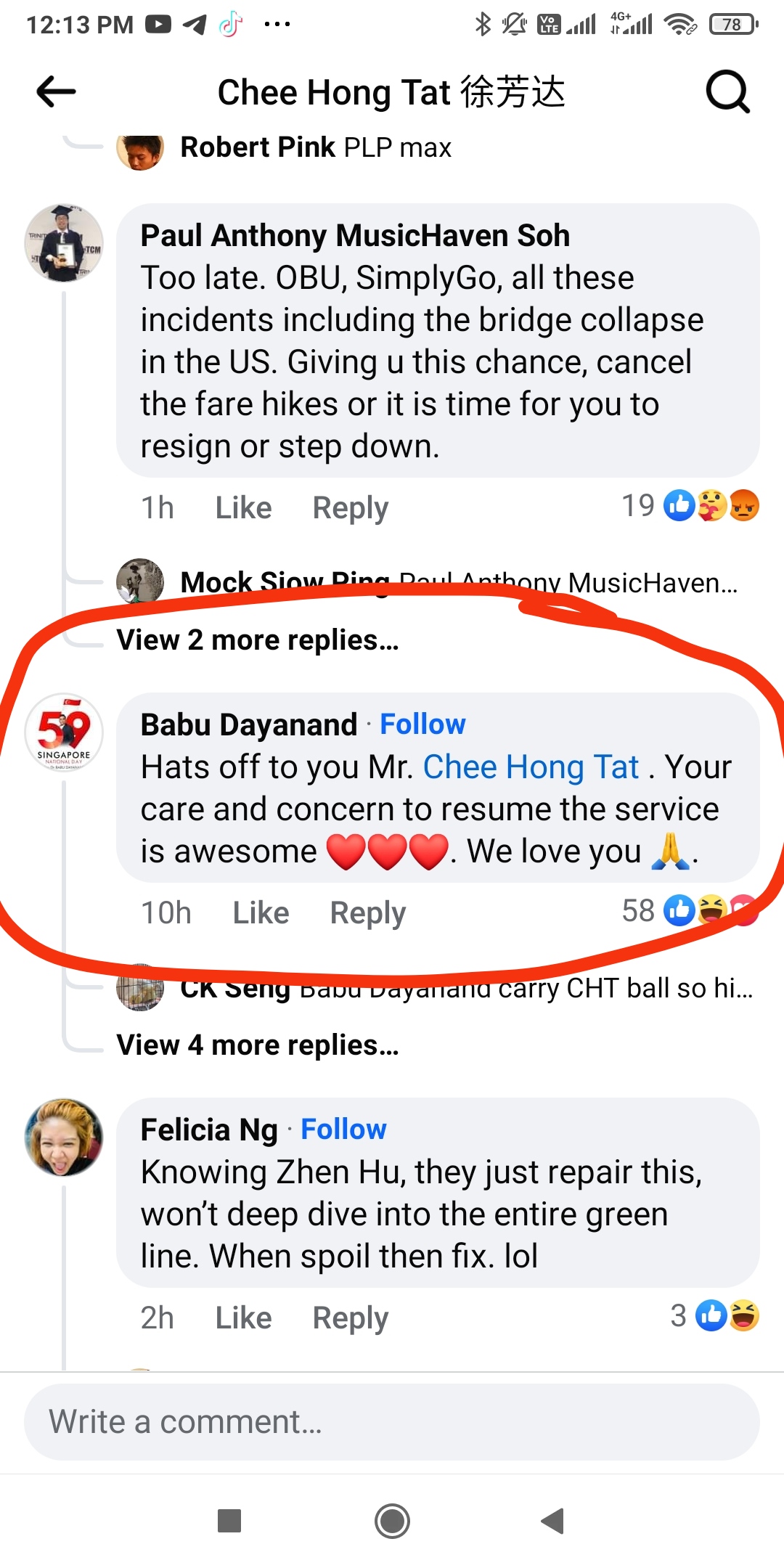Like Babu Dayanand's comment
Image resolution: width=784 pixels, height=1568 pixels.
(261, 912)
